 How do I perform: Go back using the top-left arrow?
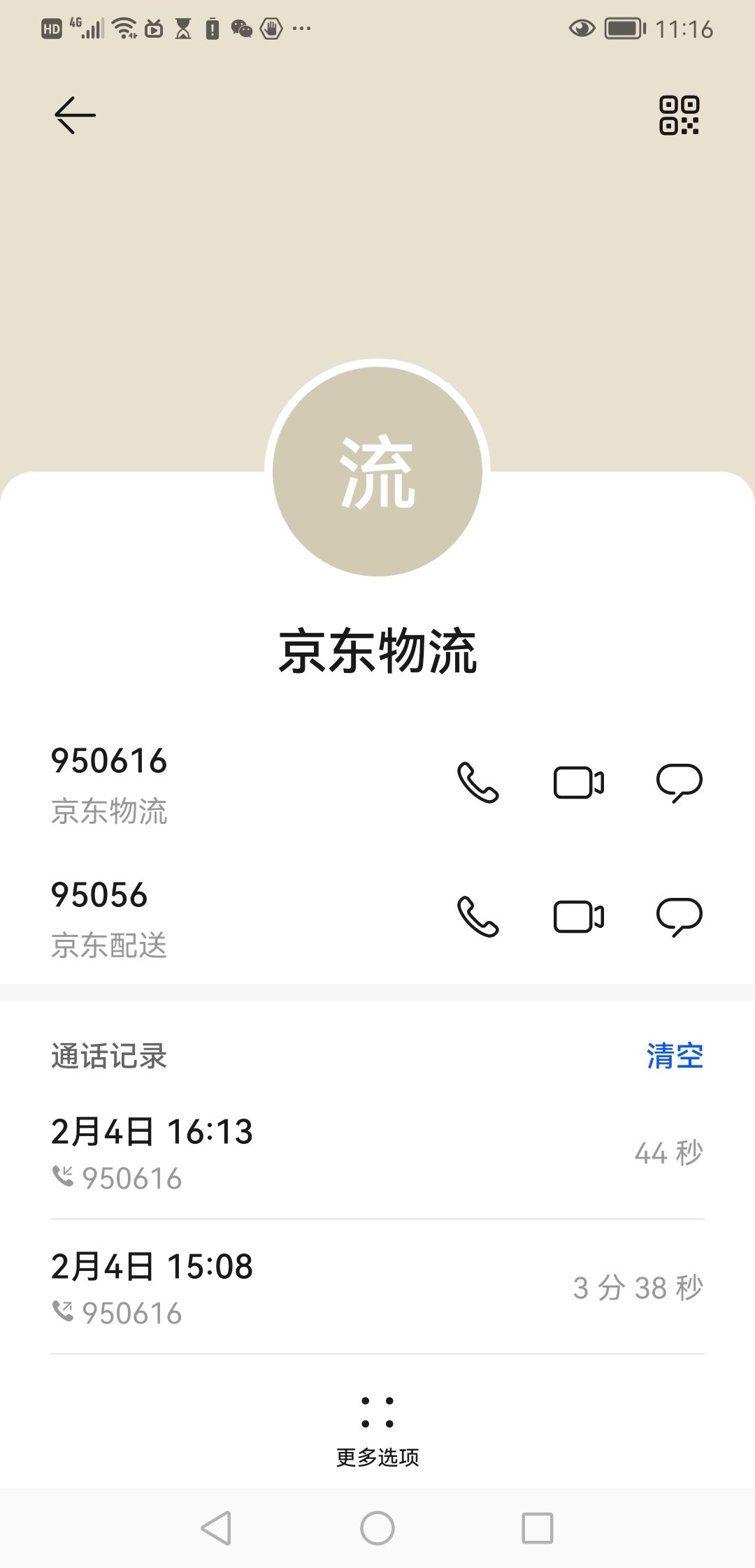coord(75,115)
